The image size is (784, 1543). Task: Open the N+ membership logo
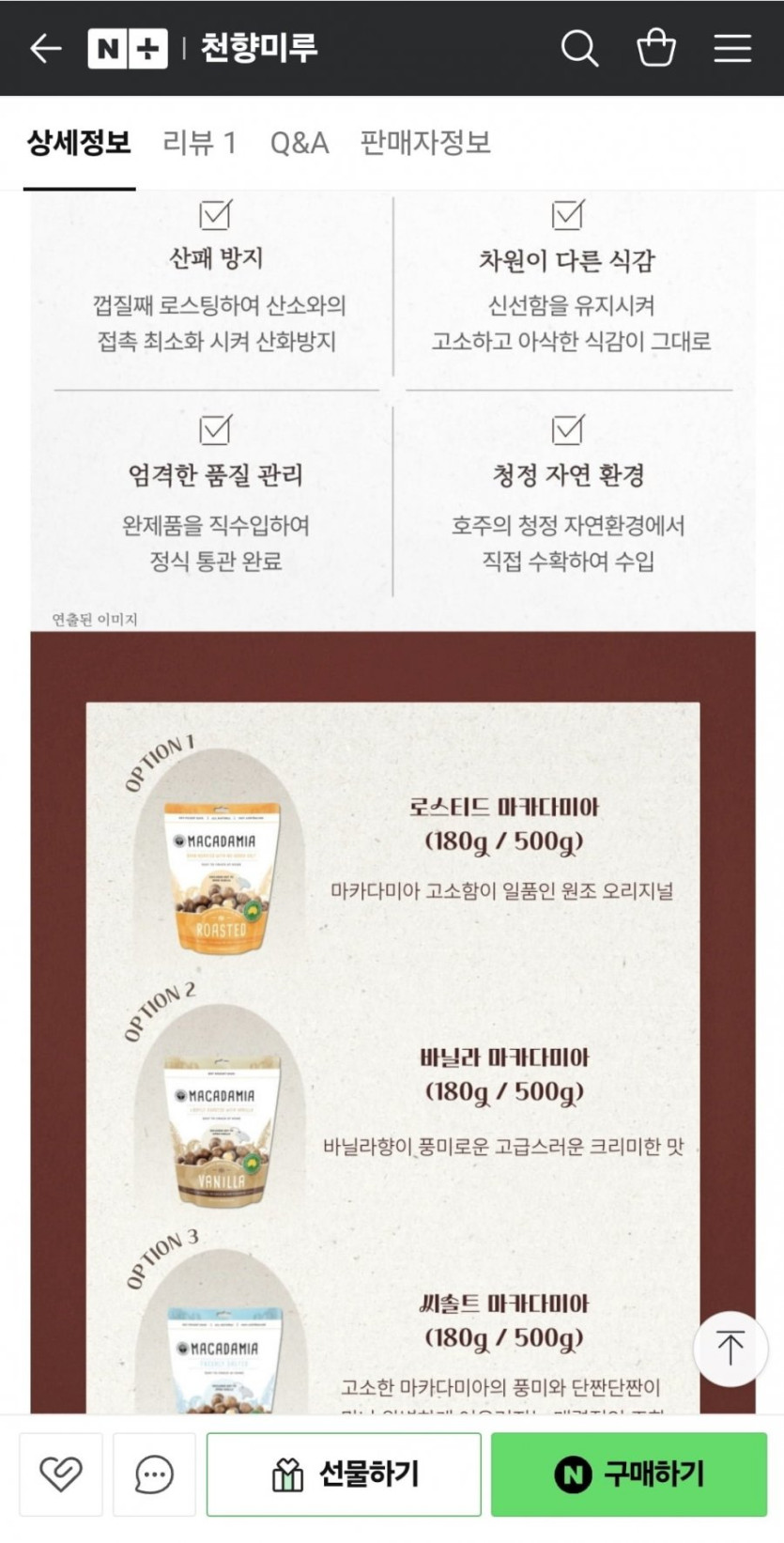tap(128, 48)
